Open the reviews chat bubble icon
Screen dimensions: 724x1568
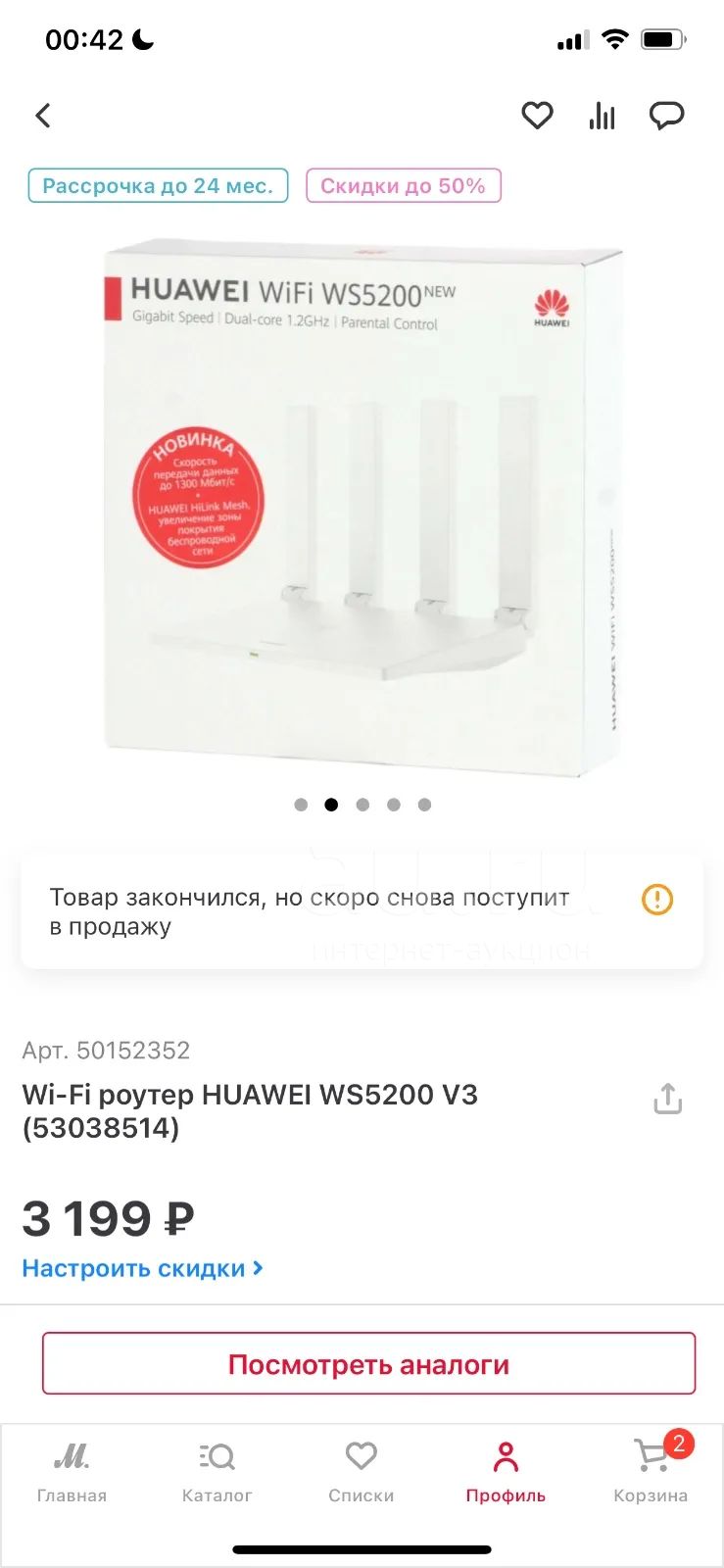pyautogui.click(x=667, y=116)
